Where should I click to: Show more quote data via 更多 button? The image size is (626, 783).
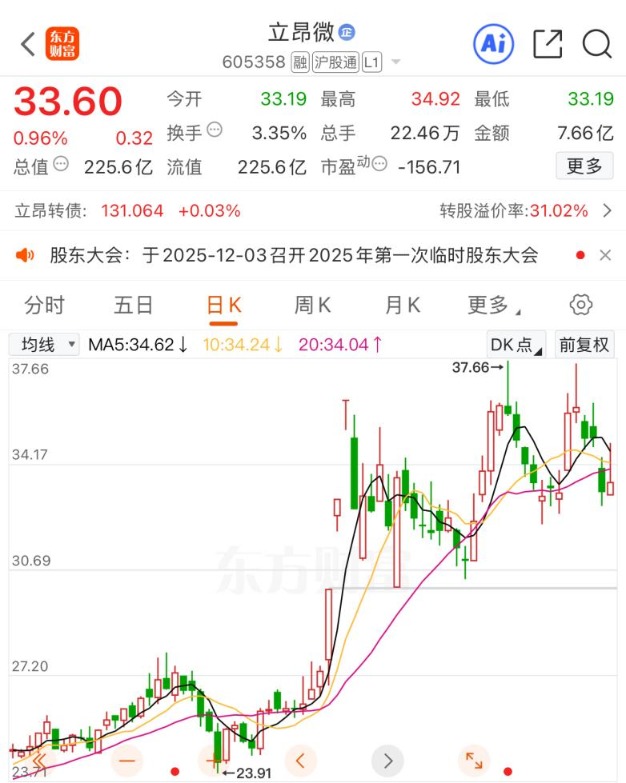(584, 166)
